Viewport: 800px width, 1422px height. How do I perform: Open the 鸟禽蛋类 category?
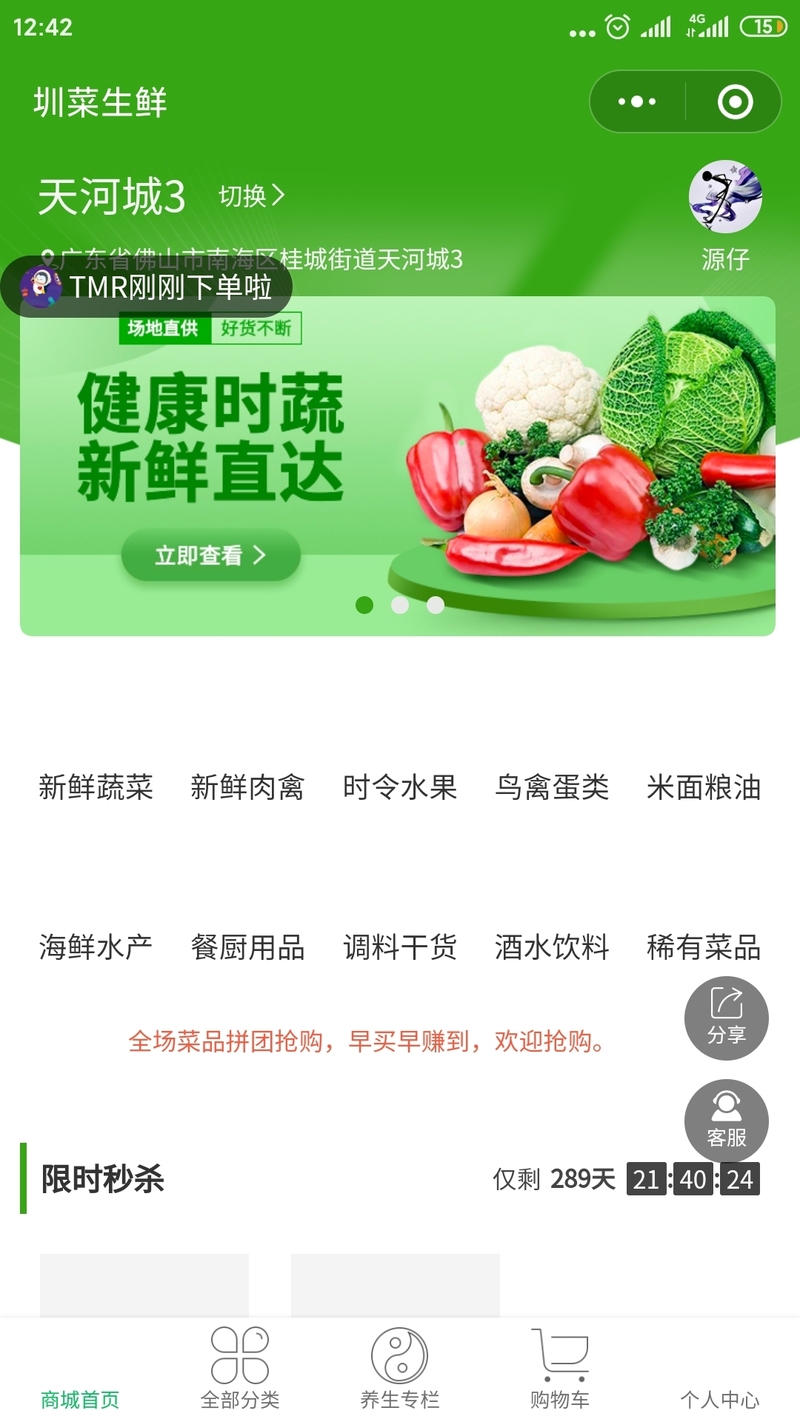pyautogui.click(x=552, y=787)
